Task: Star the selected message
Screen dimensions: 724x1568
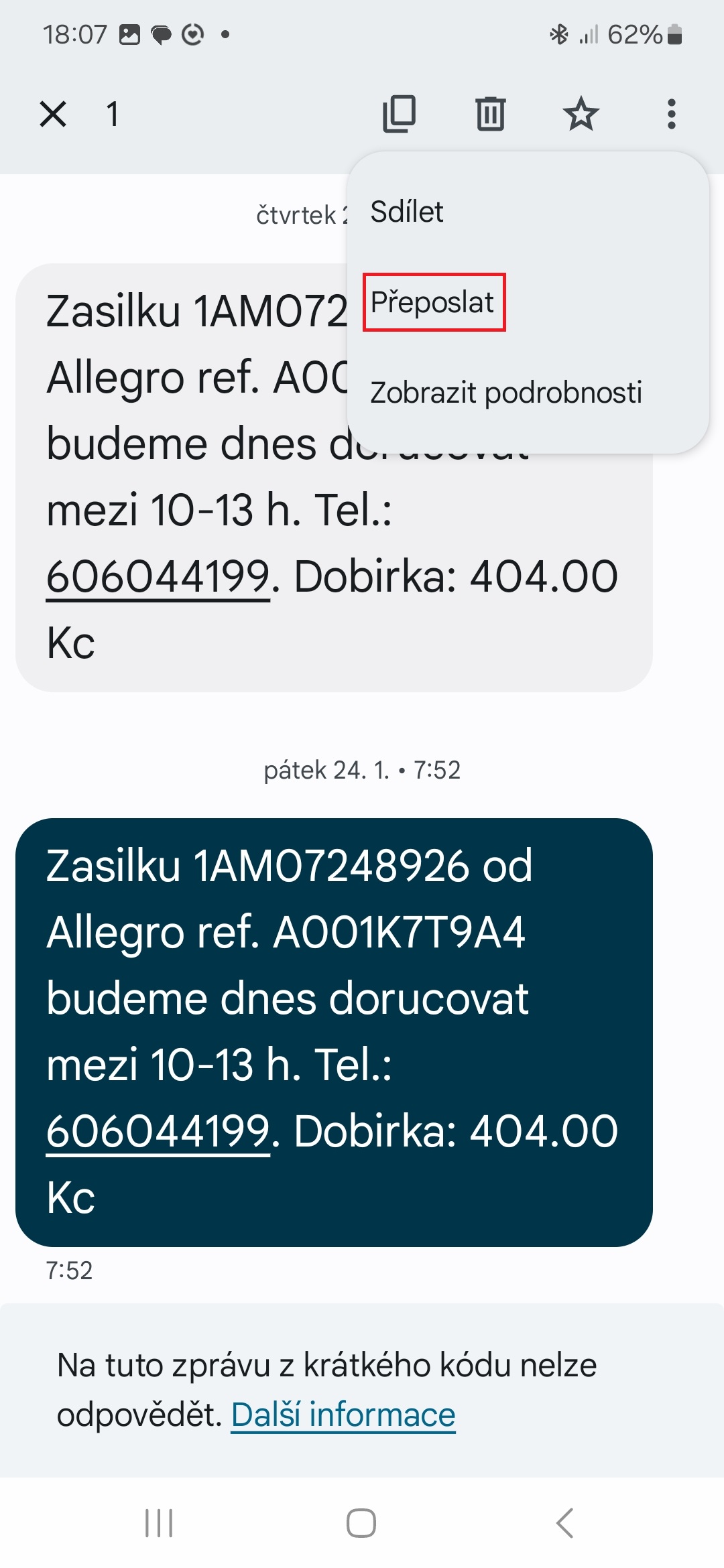Action: [581, 114]
